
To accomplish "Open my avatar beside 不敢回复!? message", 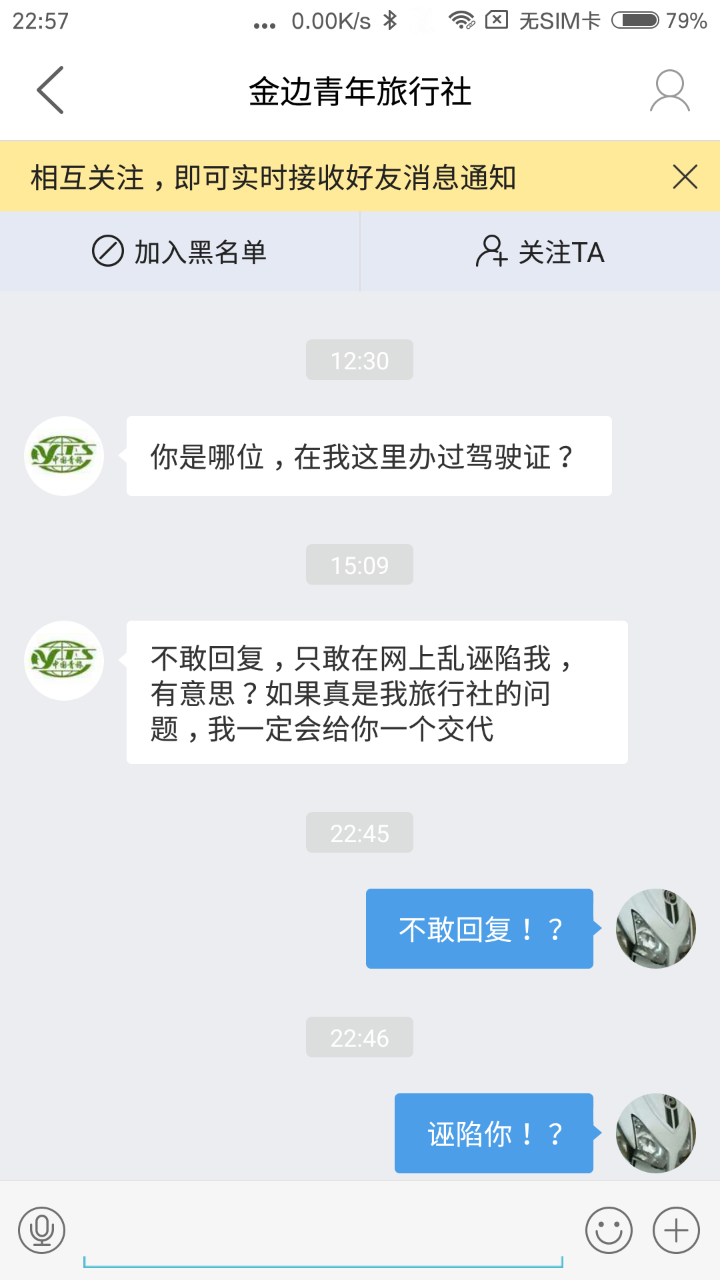I will (656, 928).
